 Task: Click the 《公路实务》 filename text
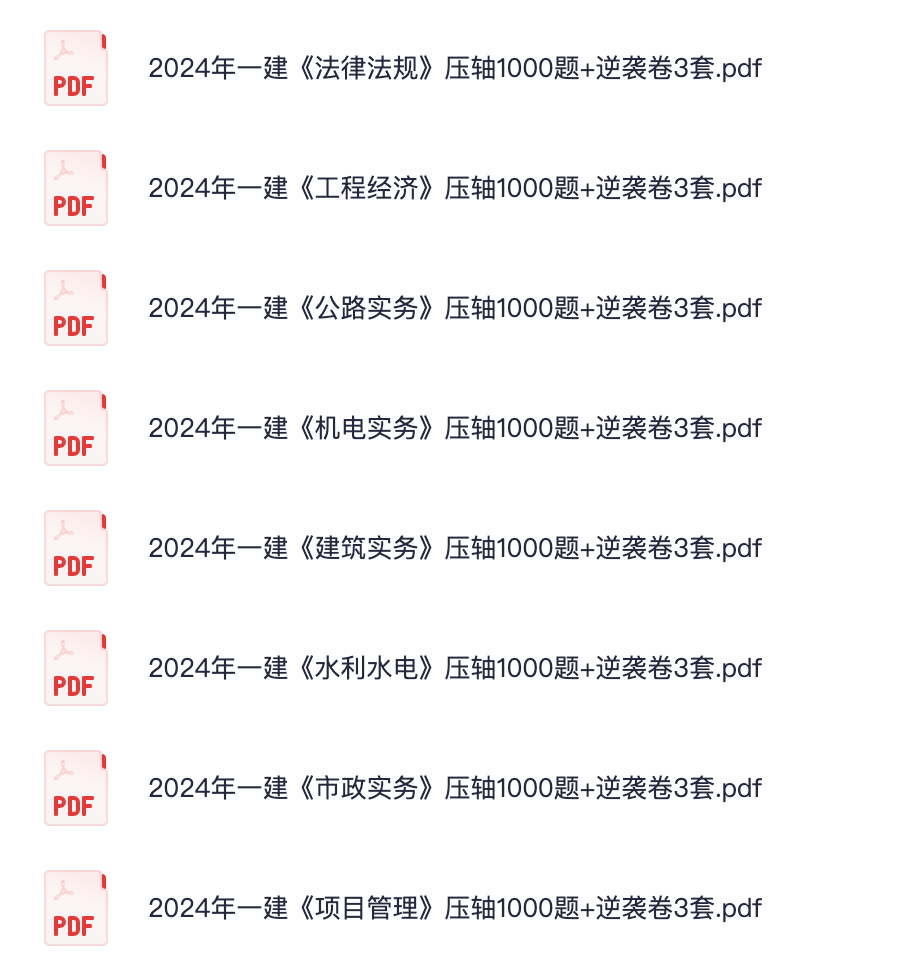(x=455, y=308)
